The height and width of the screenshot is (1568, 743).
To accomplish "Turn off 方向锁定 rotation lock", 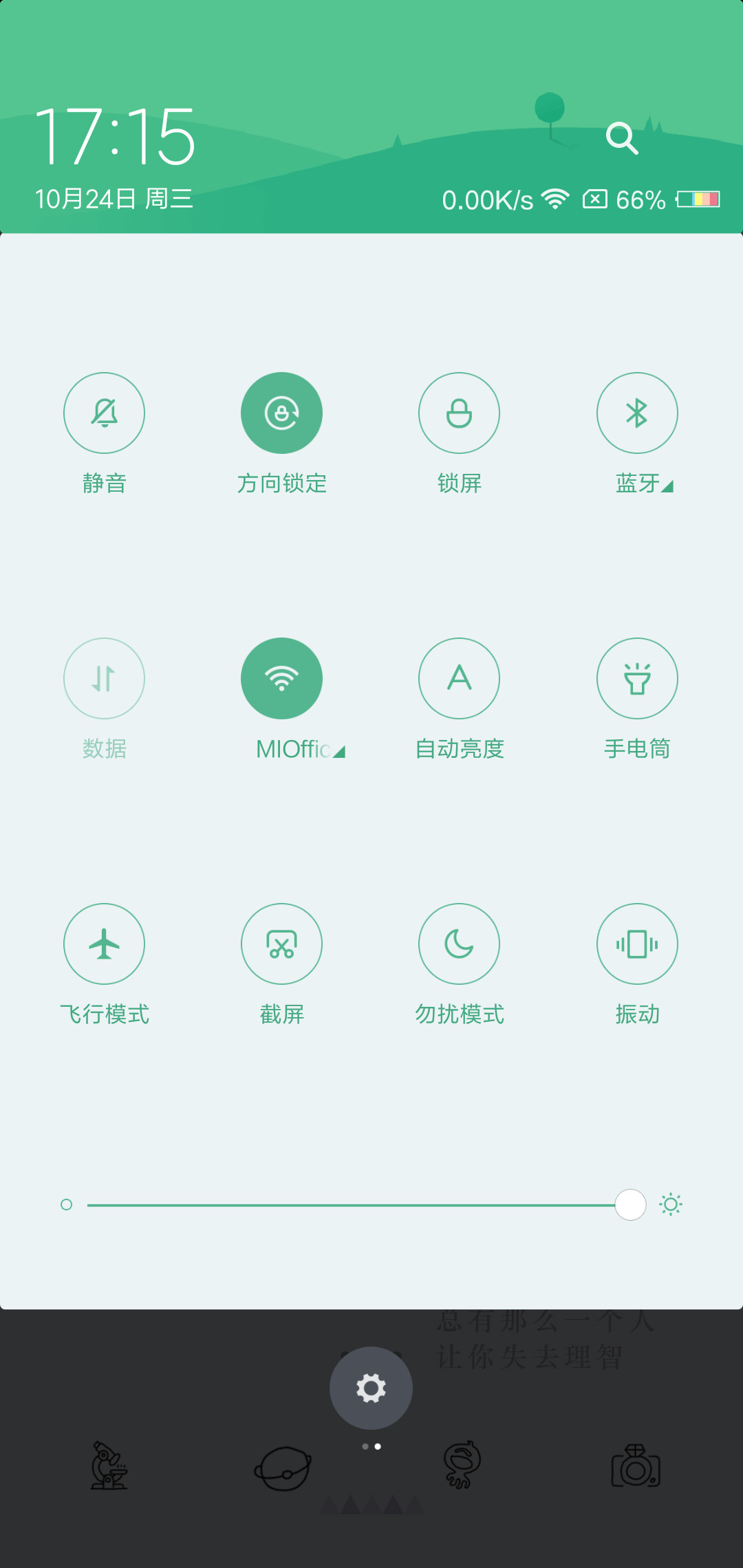I will point(281,413).
